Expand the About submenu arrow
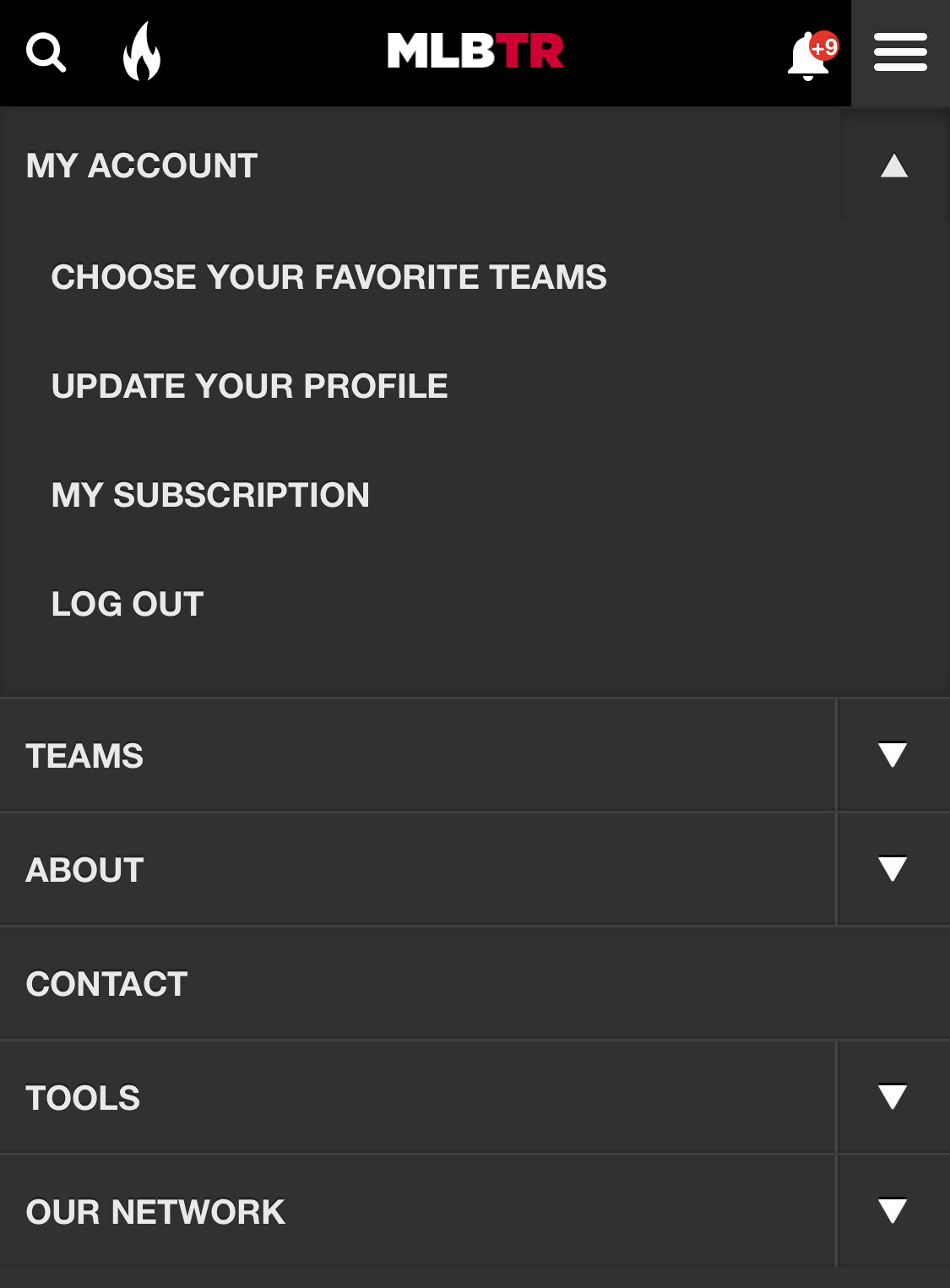This screenshot has height=1288, width=950. (893, 868)
